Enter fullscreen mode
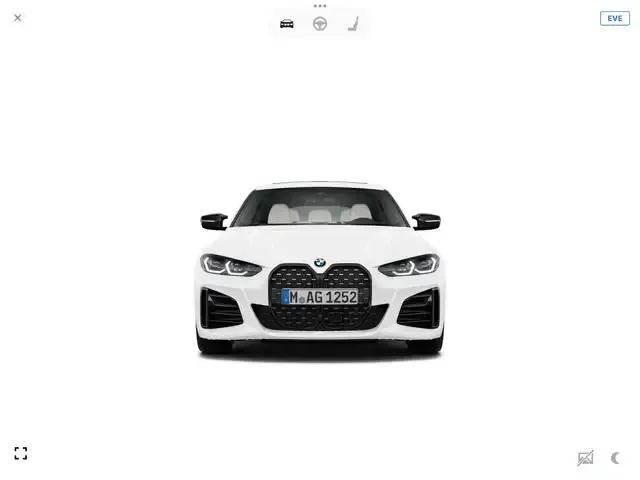Image resolution: width=640 pixels, height=480 pixels. point(21,453)
